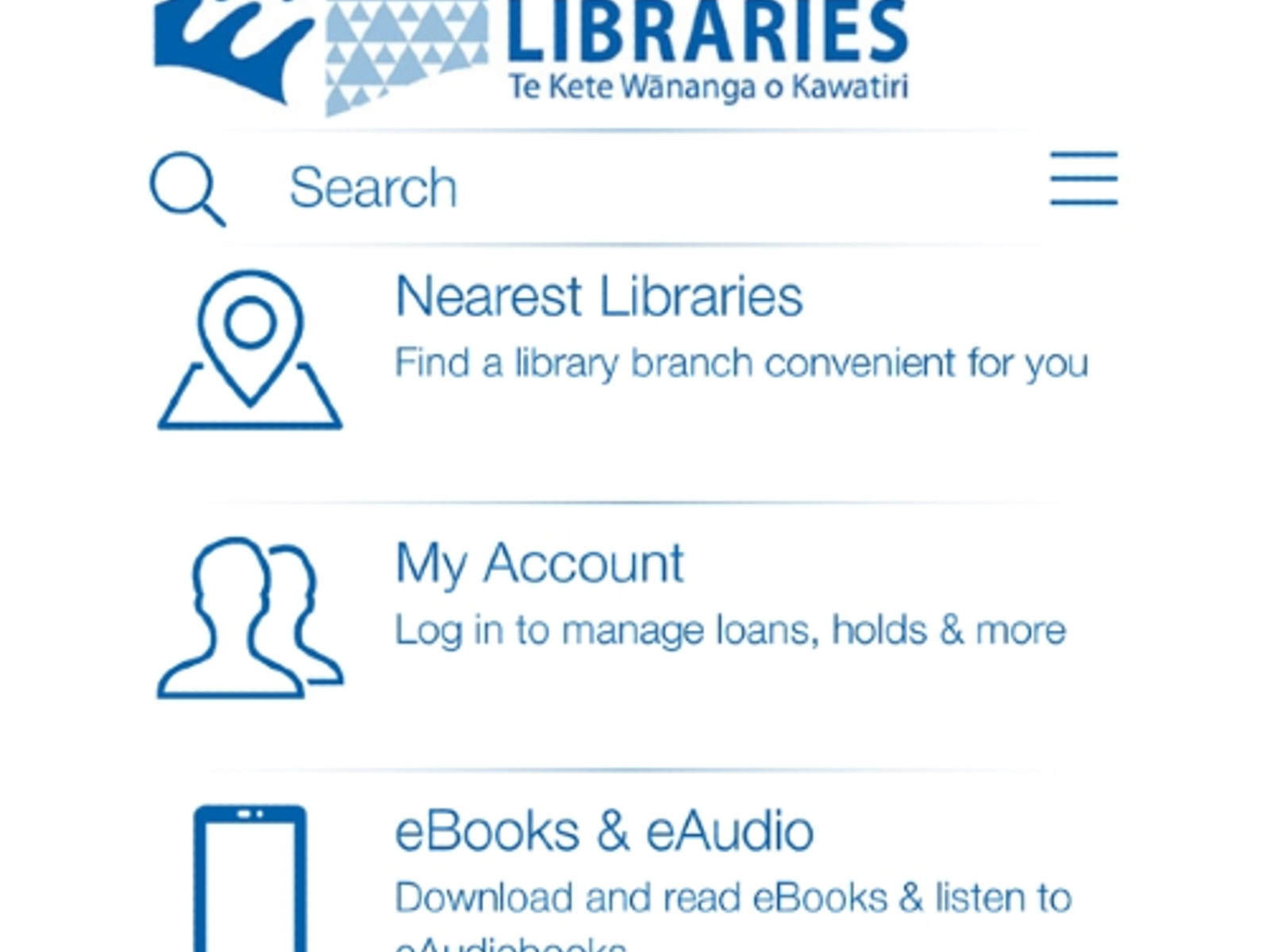Go to My Account

(539, 564)
